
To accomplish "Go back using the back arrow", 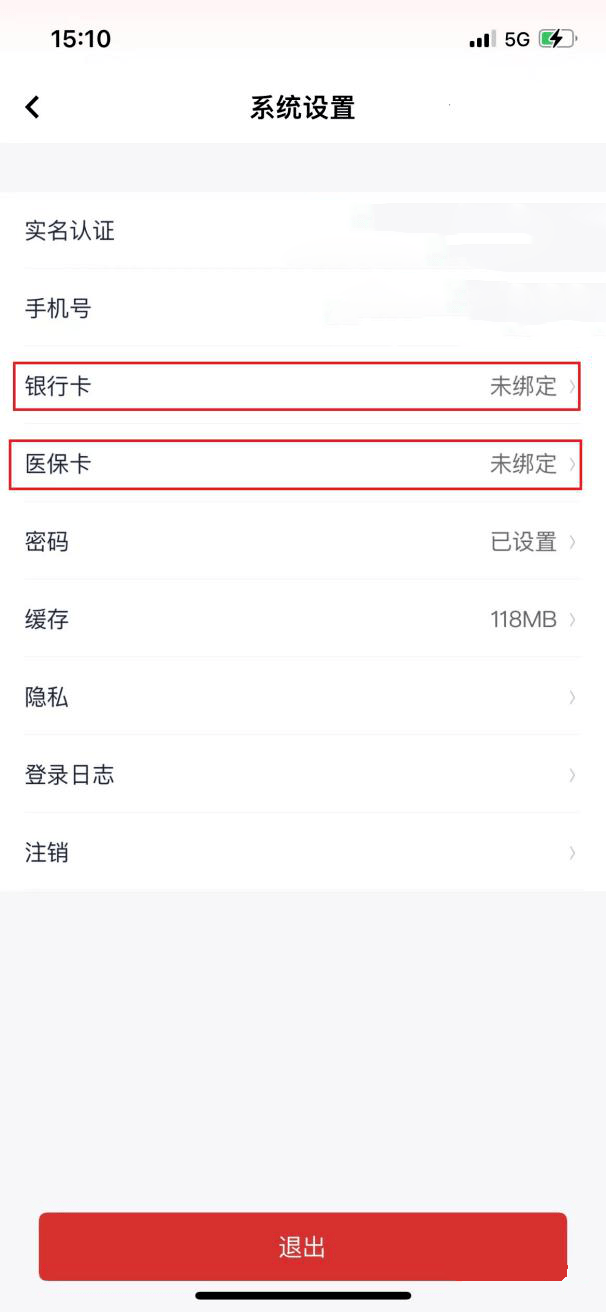I will 33,107.
